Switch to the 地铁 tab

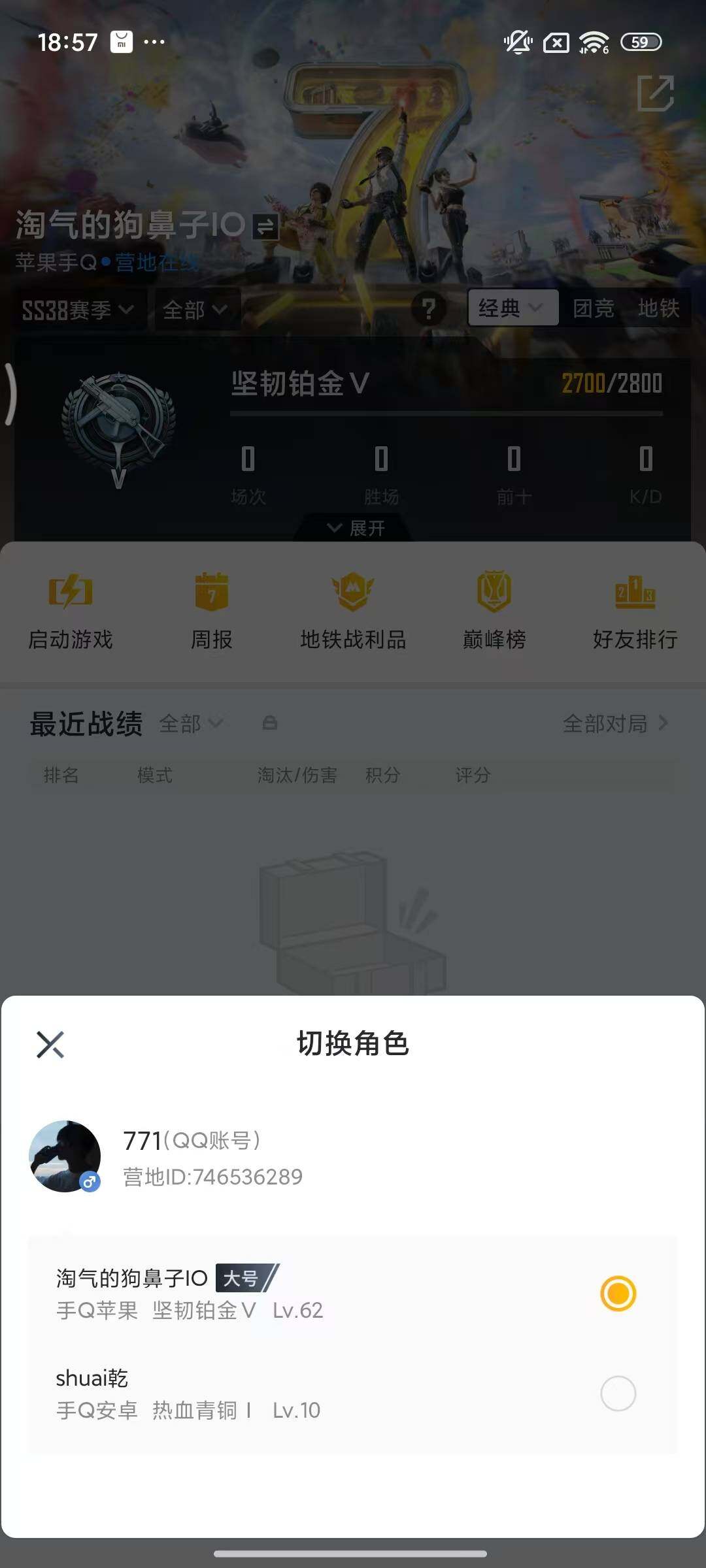(x=660, y=309)
